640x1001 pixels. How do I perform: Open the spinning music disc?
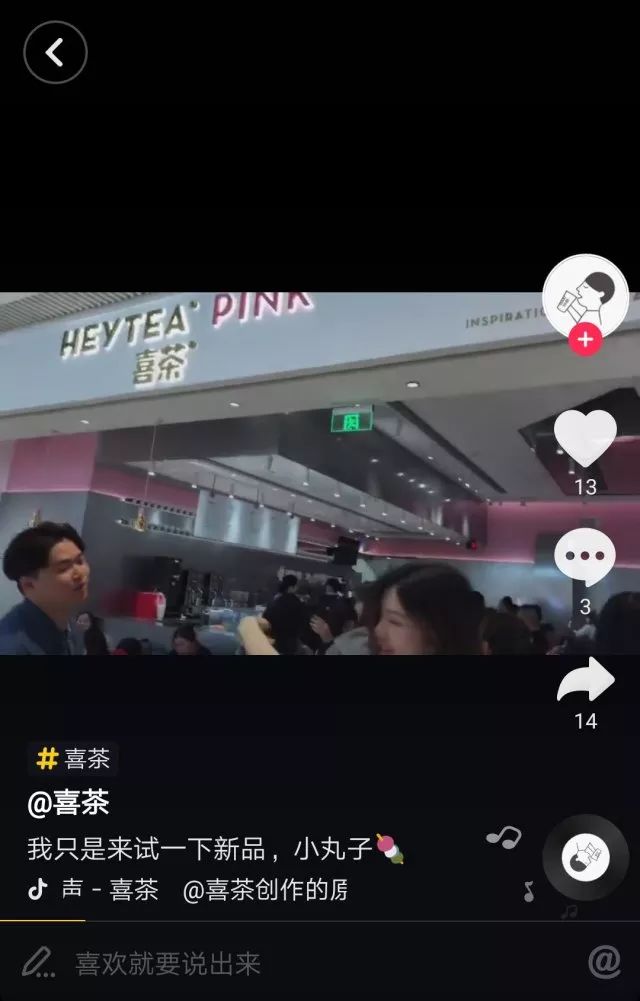click(x=585, y=857)
